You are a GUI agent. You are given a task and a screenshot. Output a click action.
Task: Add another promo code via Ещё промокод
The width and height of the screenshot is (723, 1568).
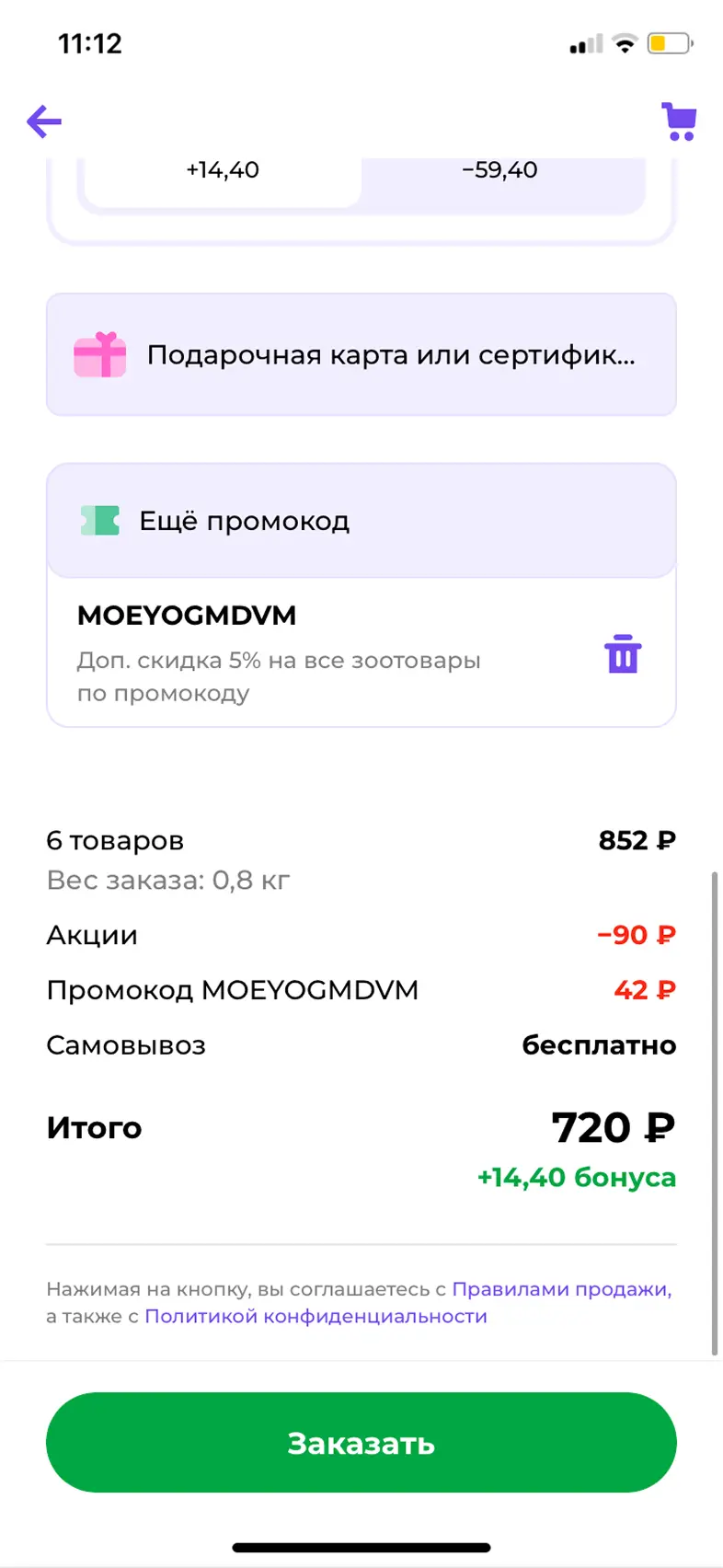click(361, 521)
